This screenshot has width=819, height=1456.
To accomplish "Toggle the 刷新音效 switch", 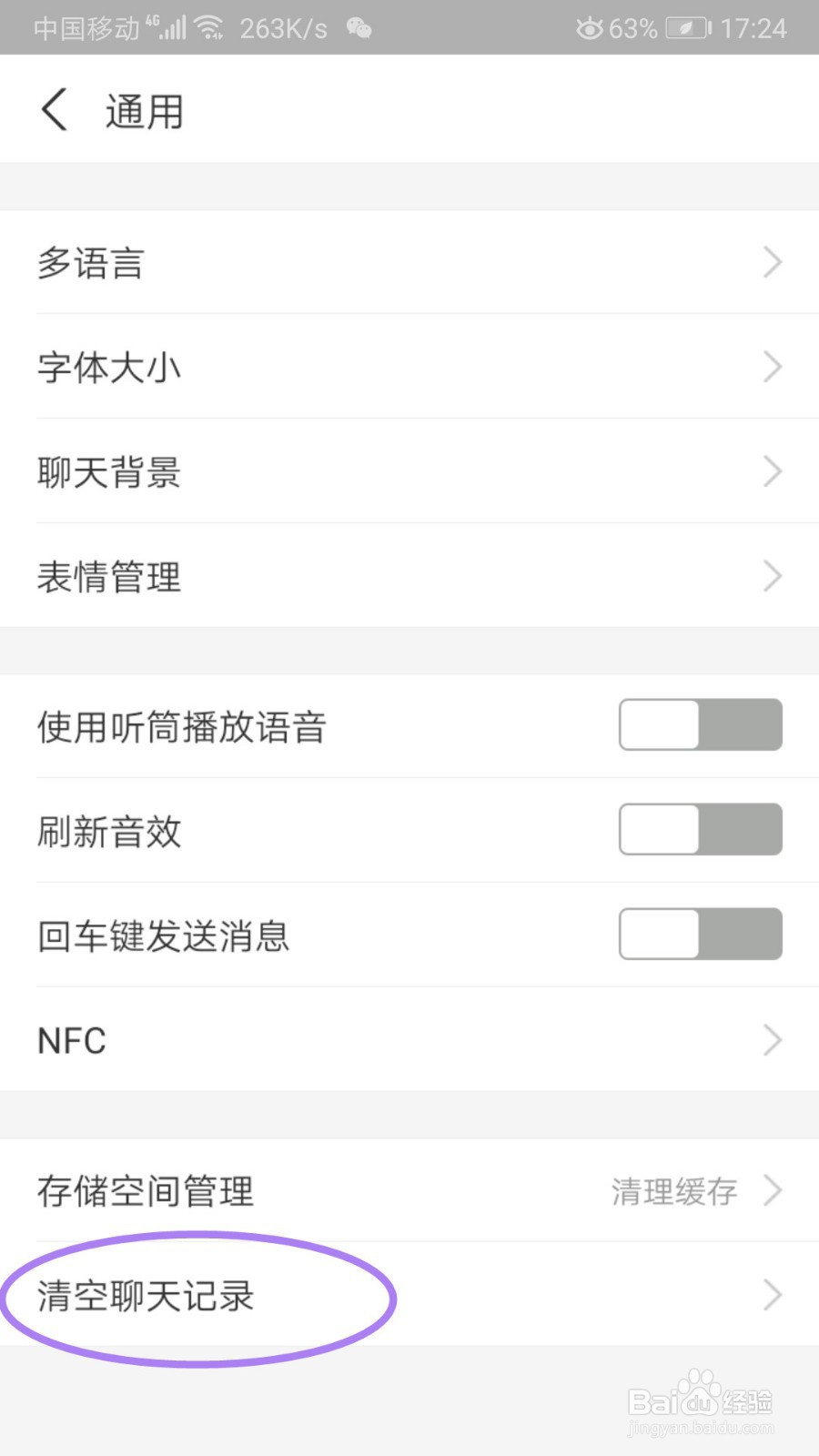I will (x=701, y=830).
